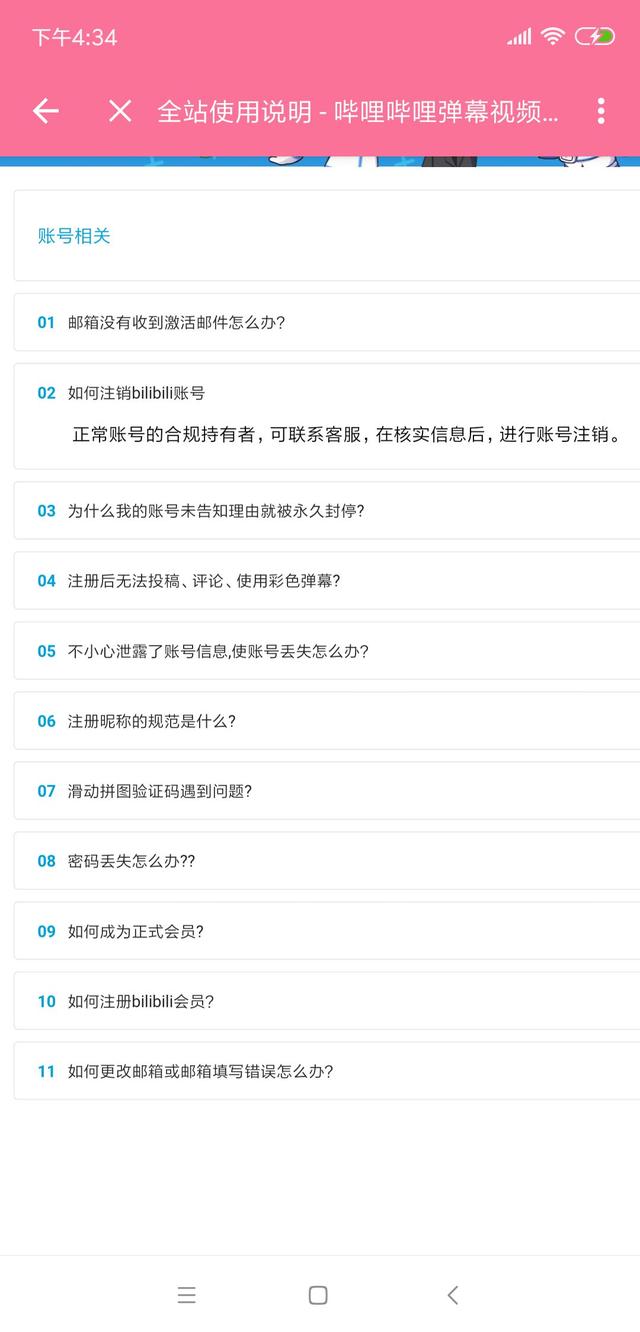The image size is (640, 1332).
Task: Expand question 03 about permanent account ban
Action: 215,510
